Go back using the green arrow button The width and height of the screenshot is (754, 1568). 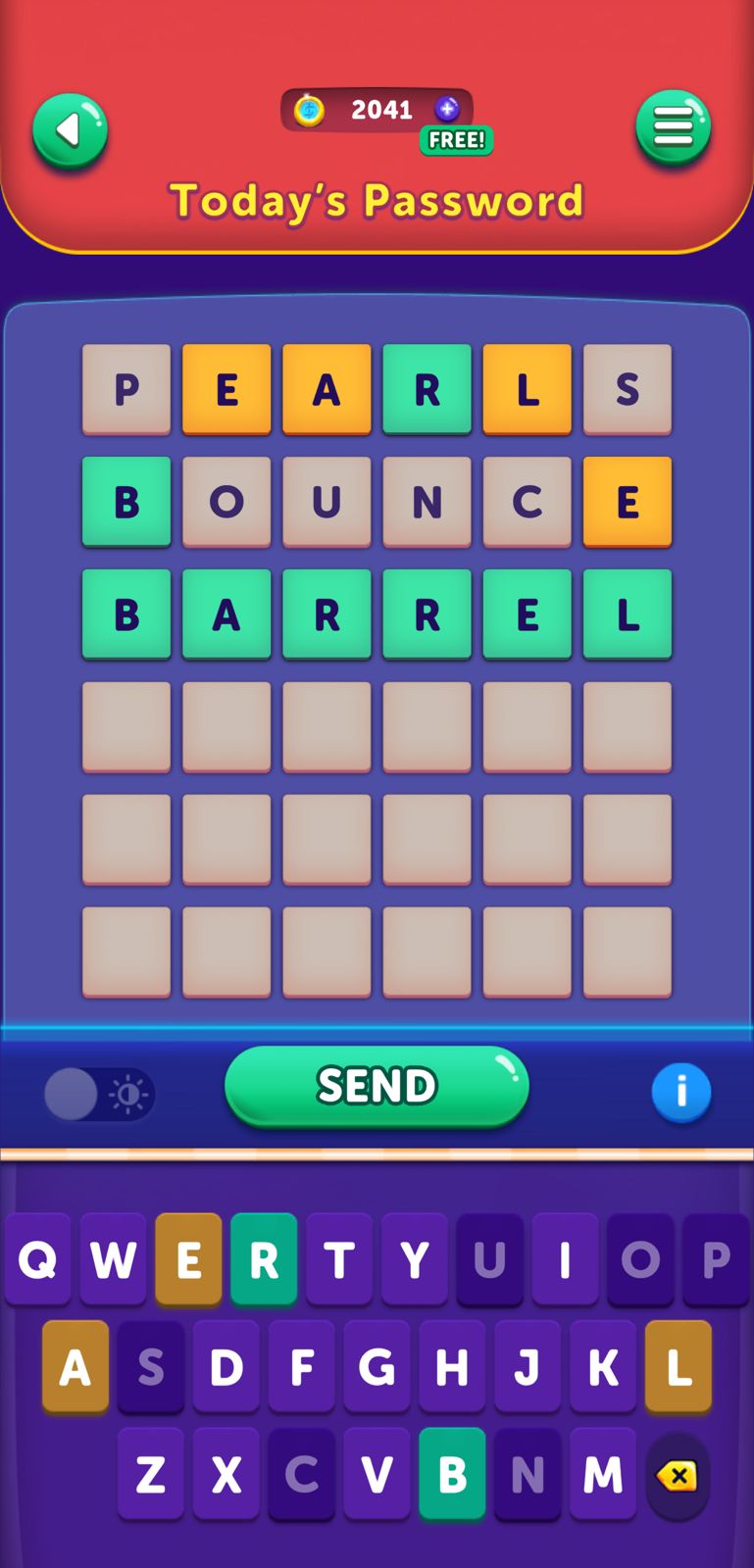(x=70, y=130)
